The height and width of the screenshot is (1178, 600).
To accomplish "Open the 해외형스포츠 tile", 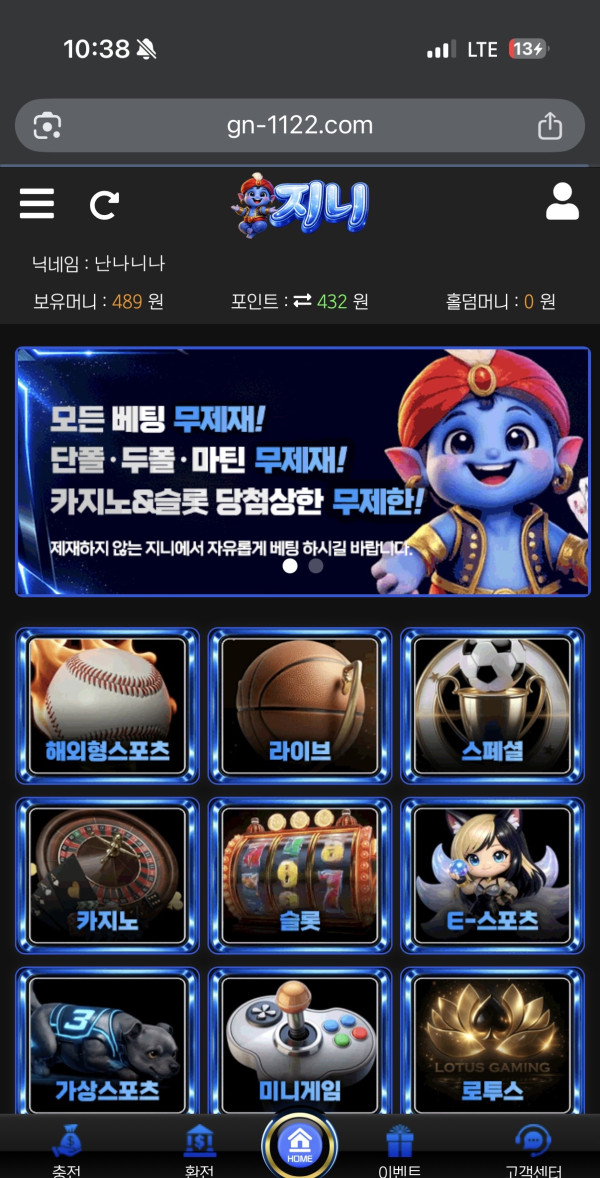I will 107,706.
